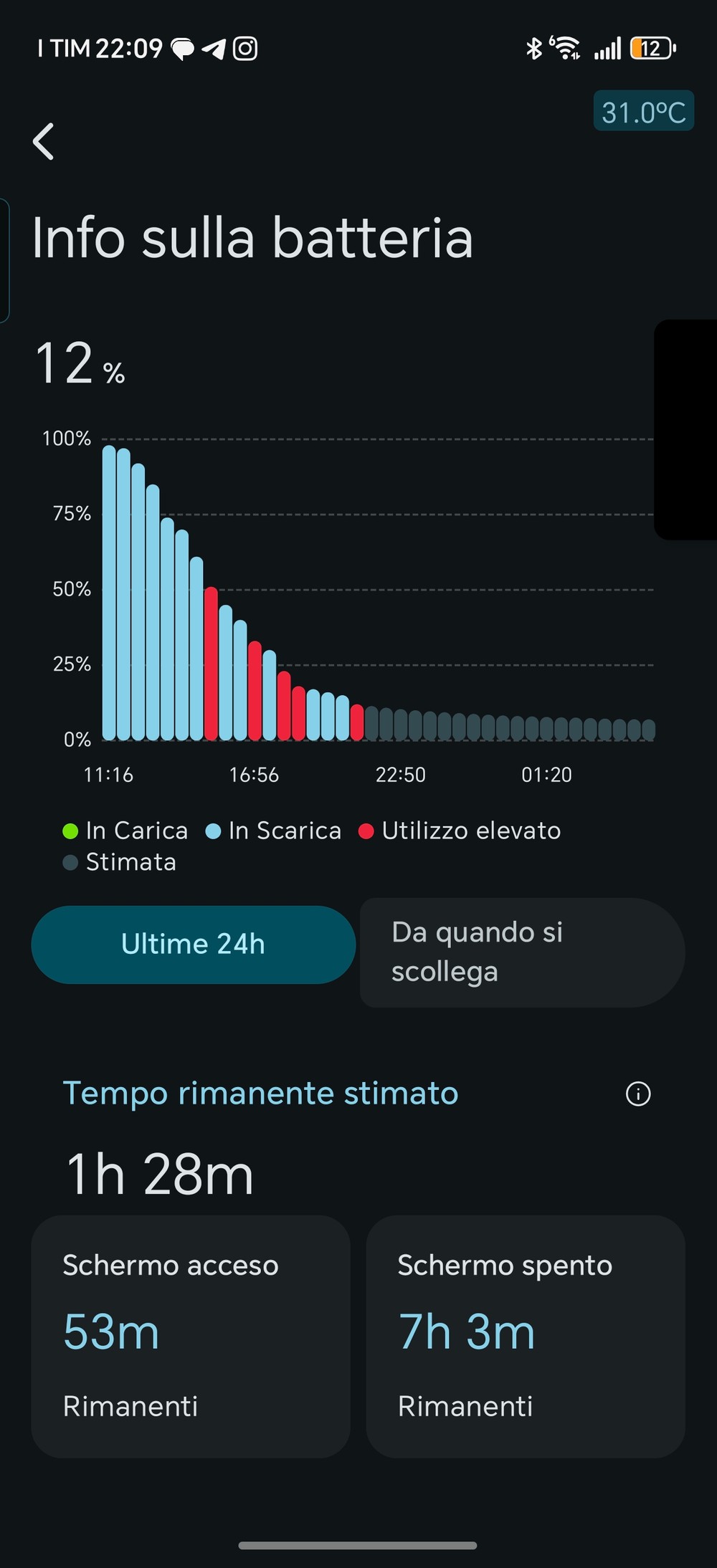Open info about Tempo rimanente stimato
Screen dimensions: 717x1568
click(x=637, y=1094)
